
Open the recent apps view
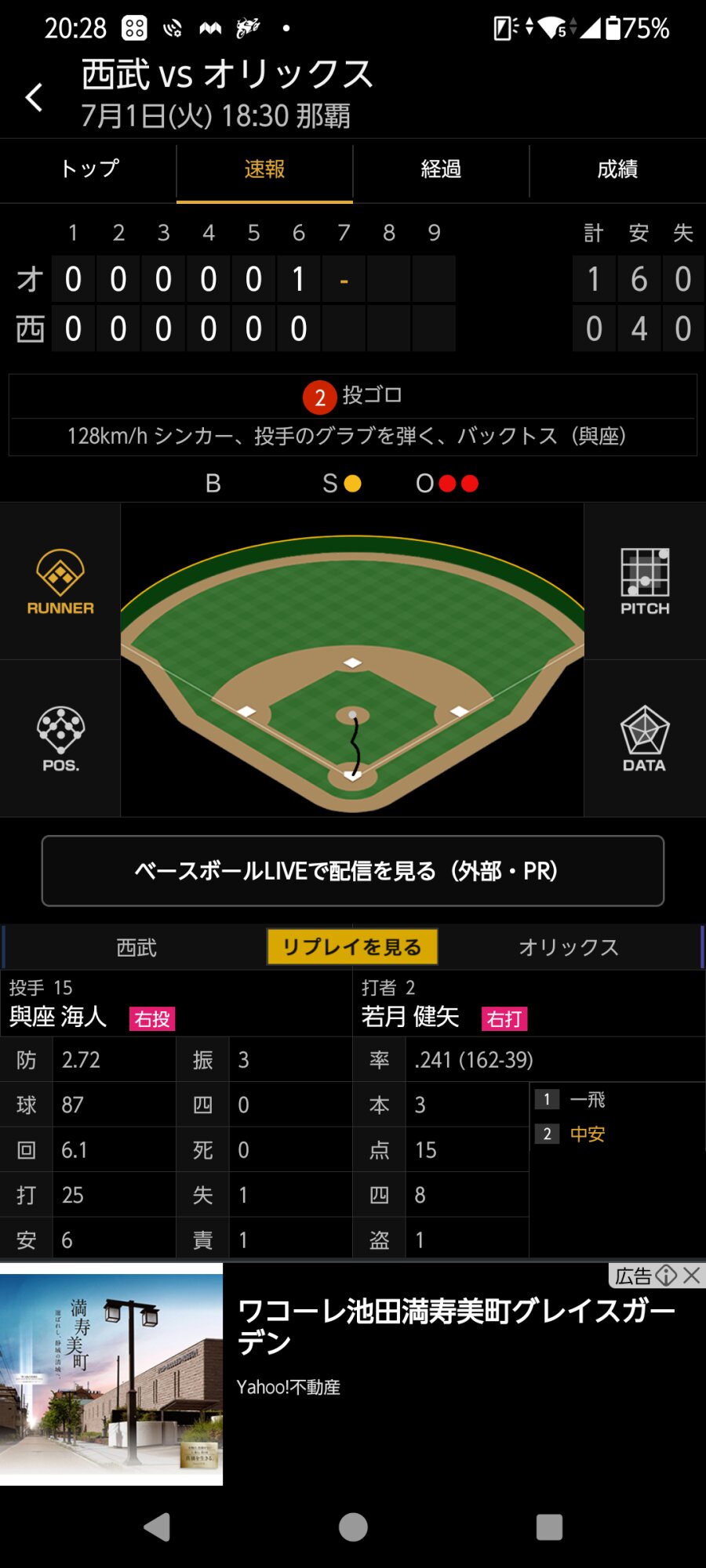point(549,1527)
